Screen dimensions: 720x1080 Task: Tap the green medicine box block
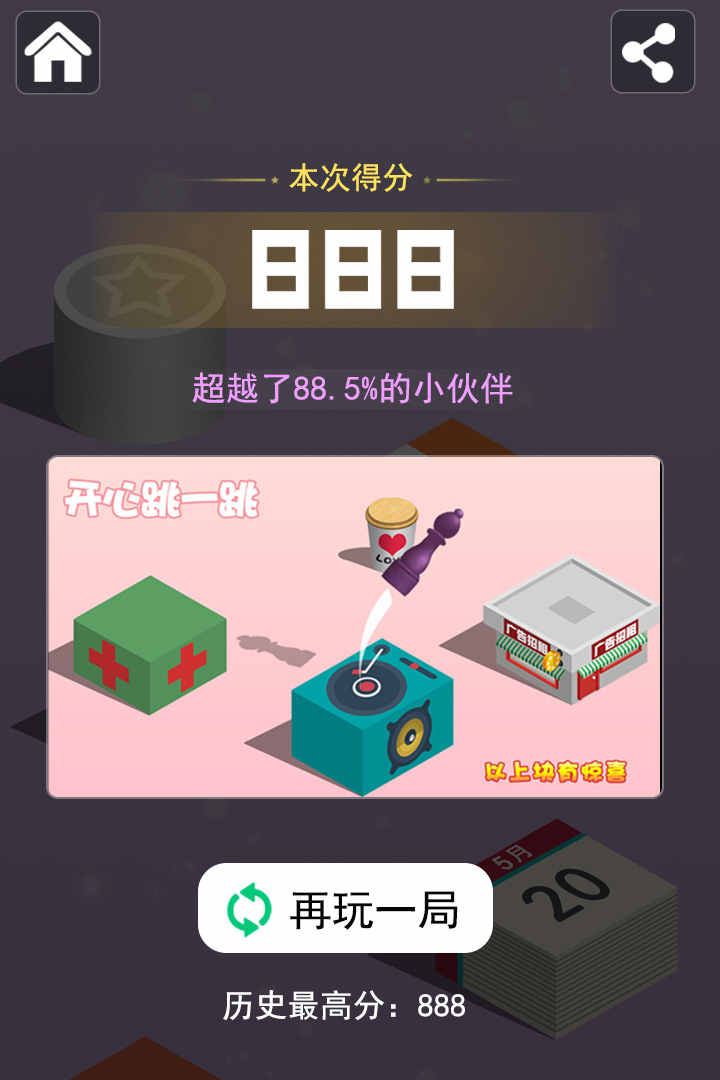click(148, 650)
